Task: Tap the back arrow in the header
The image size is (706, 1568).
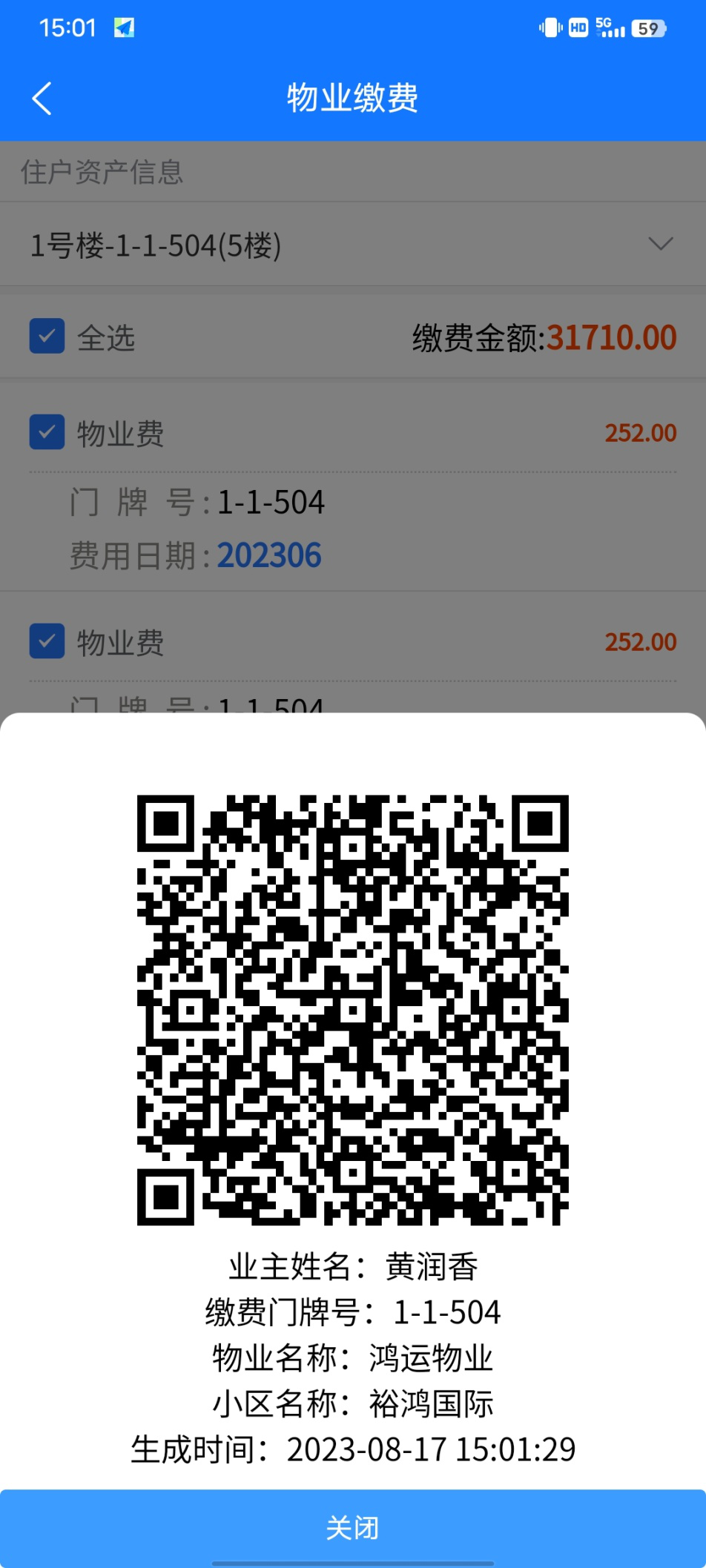Action: click(42, 97)
